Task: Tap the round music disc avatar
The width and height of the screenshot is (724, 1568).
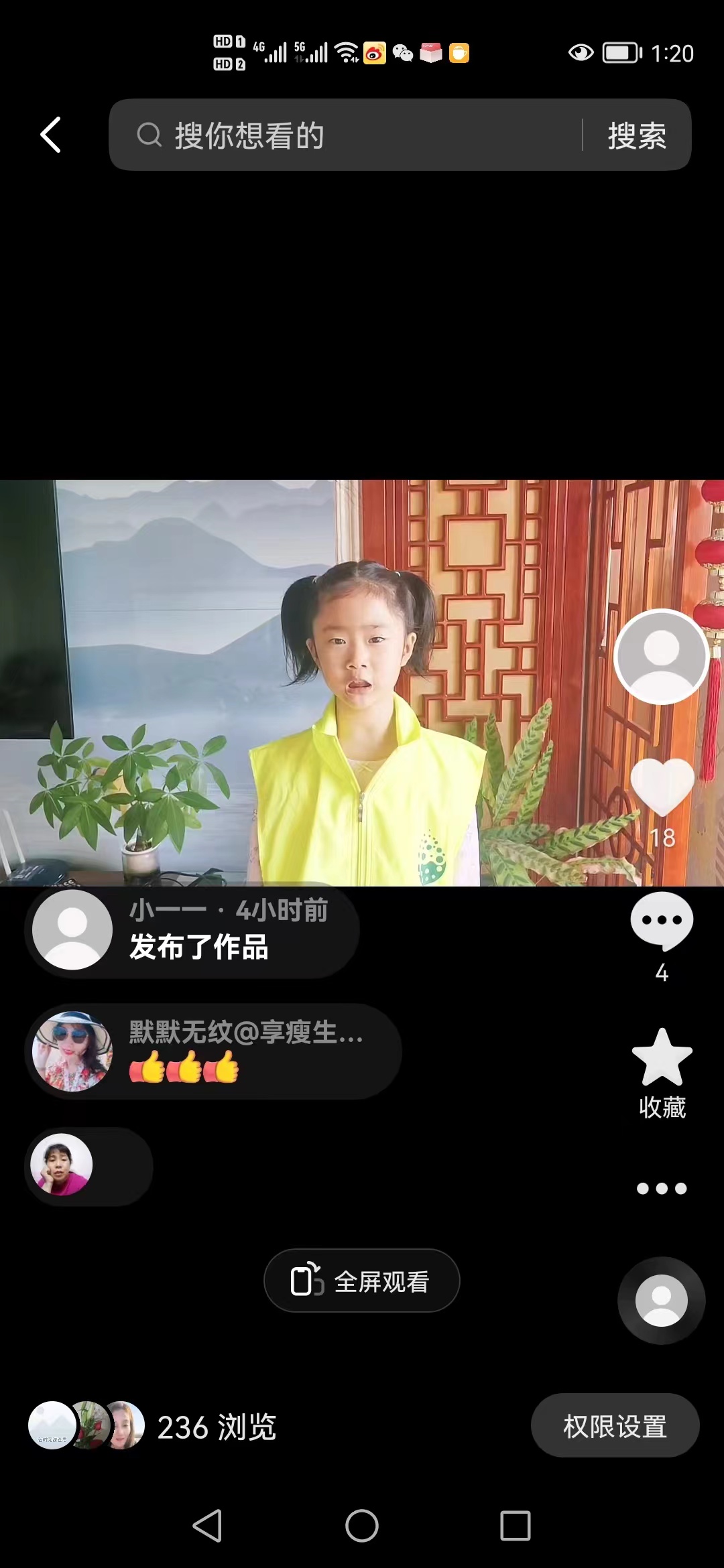Action: (662, 1300)
